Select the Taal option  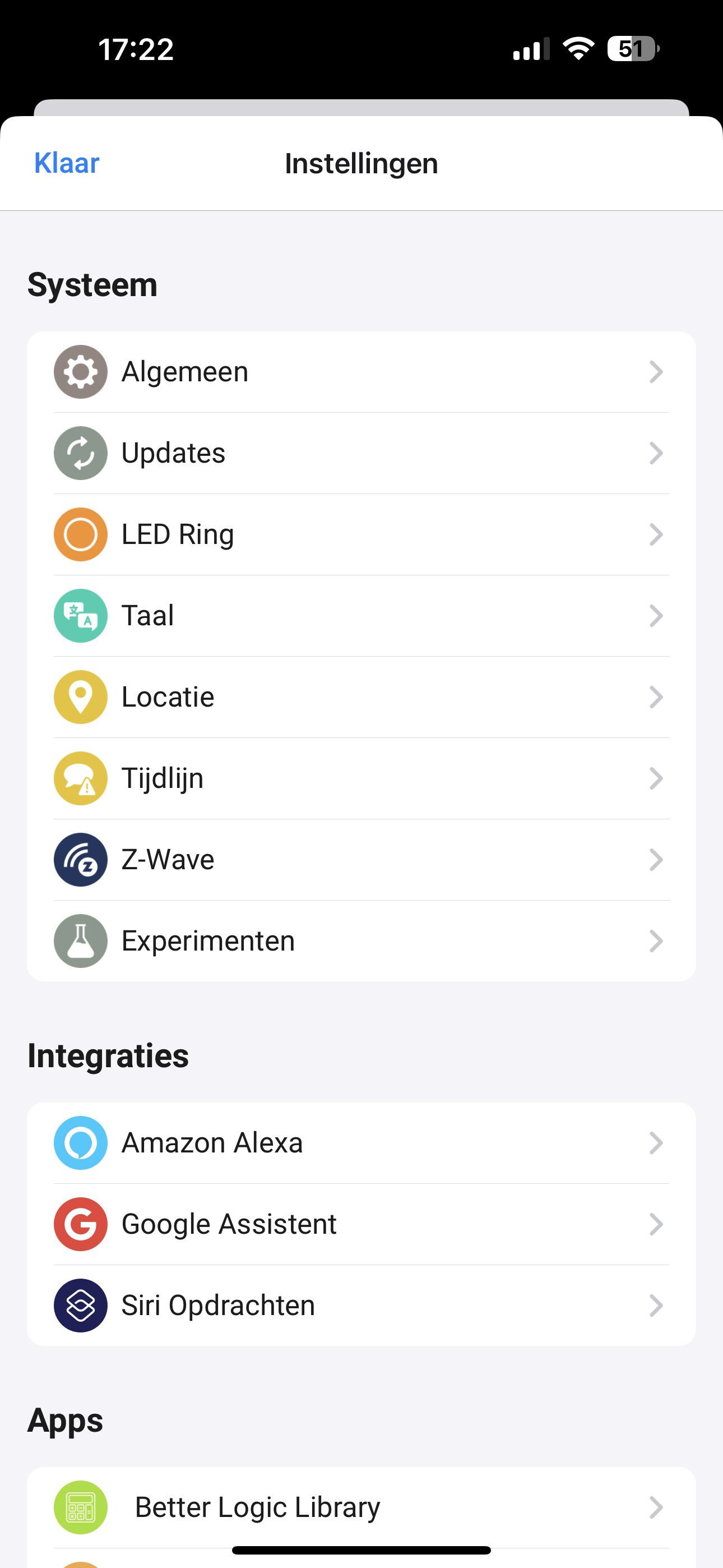pyautogui.click(x=360, y=616)
